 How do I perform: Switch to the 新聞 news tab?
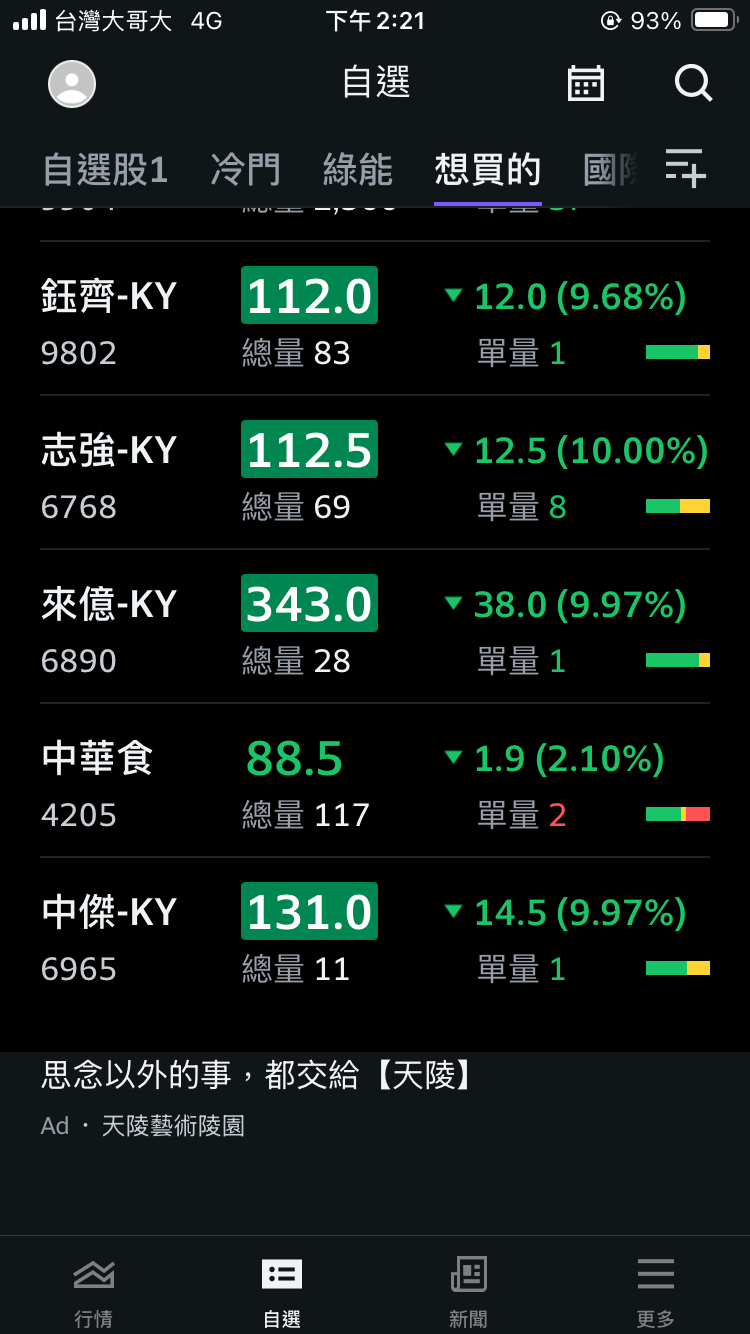tap(468, 1290)
